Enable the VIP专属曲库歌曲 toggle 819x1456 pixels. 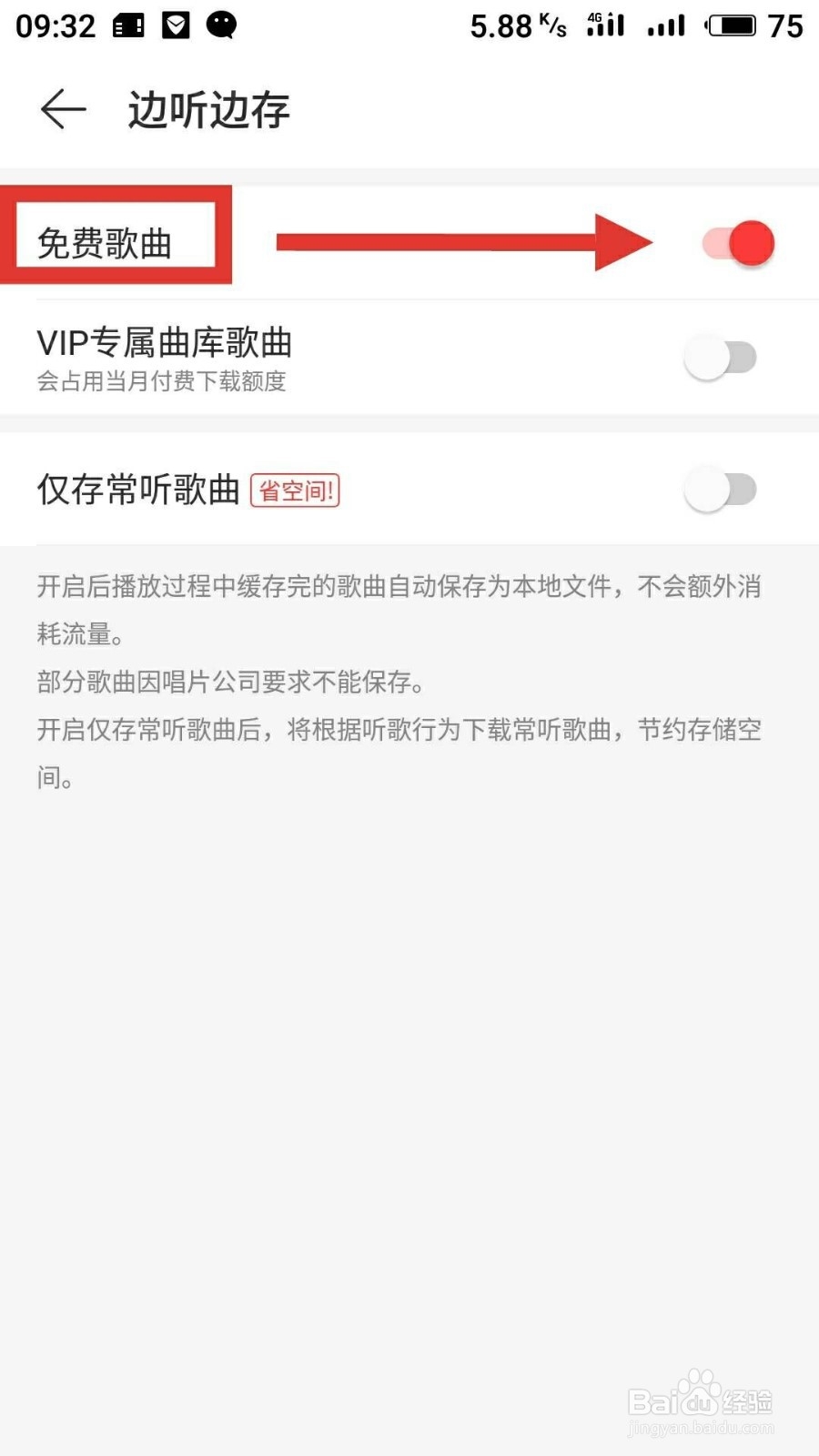(x=719, y=357)
